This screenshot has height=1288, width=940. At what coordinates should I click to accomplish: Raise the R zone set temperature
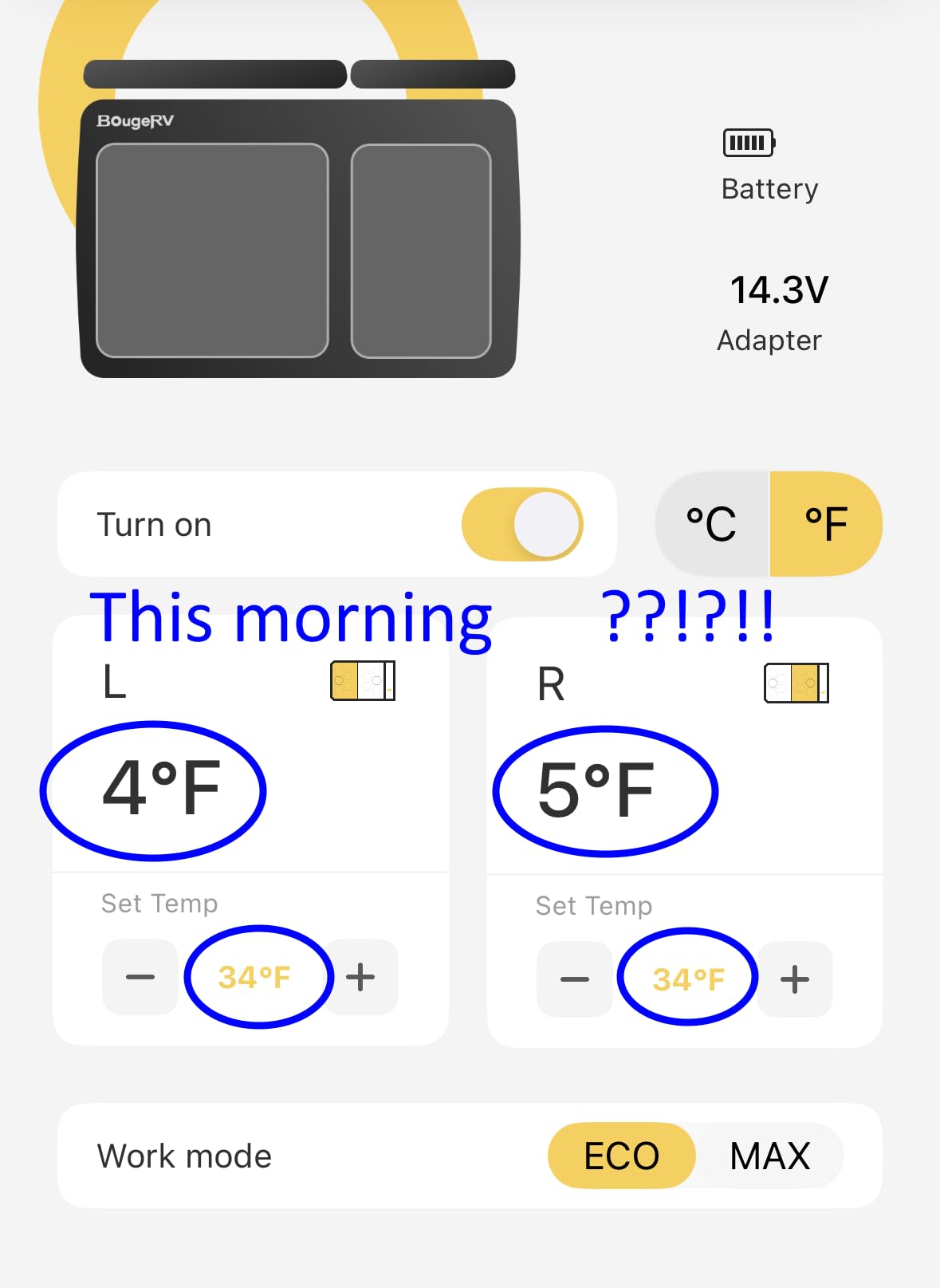[x=795, y=979]
